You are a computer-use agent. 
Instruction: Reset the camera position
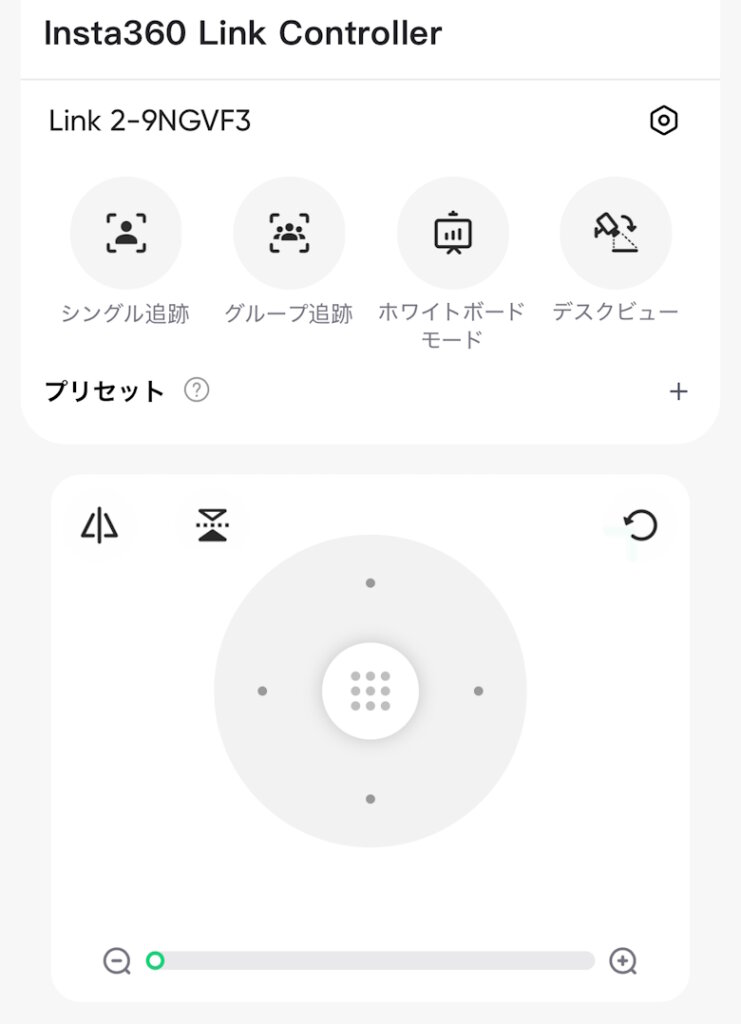pos(640,525)
